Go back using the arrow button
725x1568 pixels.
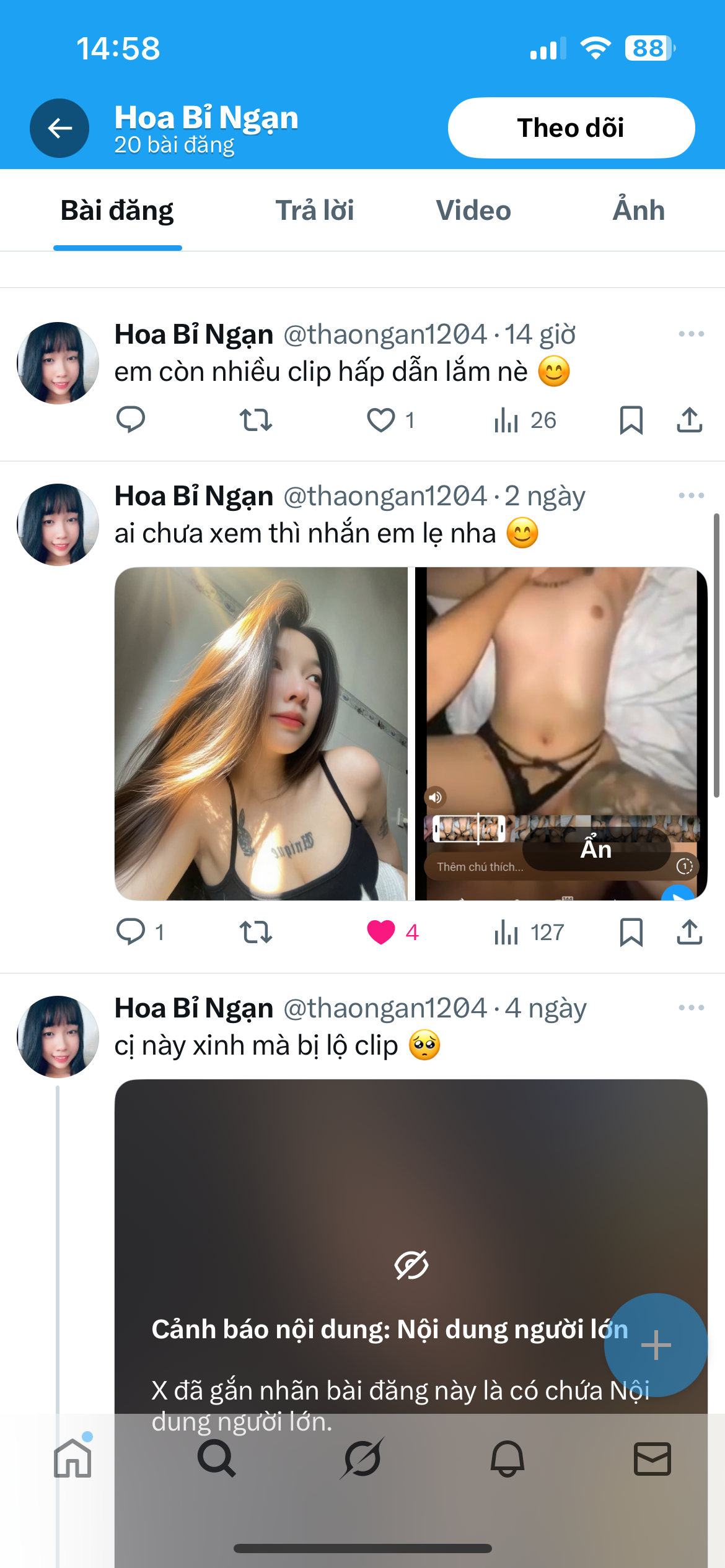[x=59, y=128]
